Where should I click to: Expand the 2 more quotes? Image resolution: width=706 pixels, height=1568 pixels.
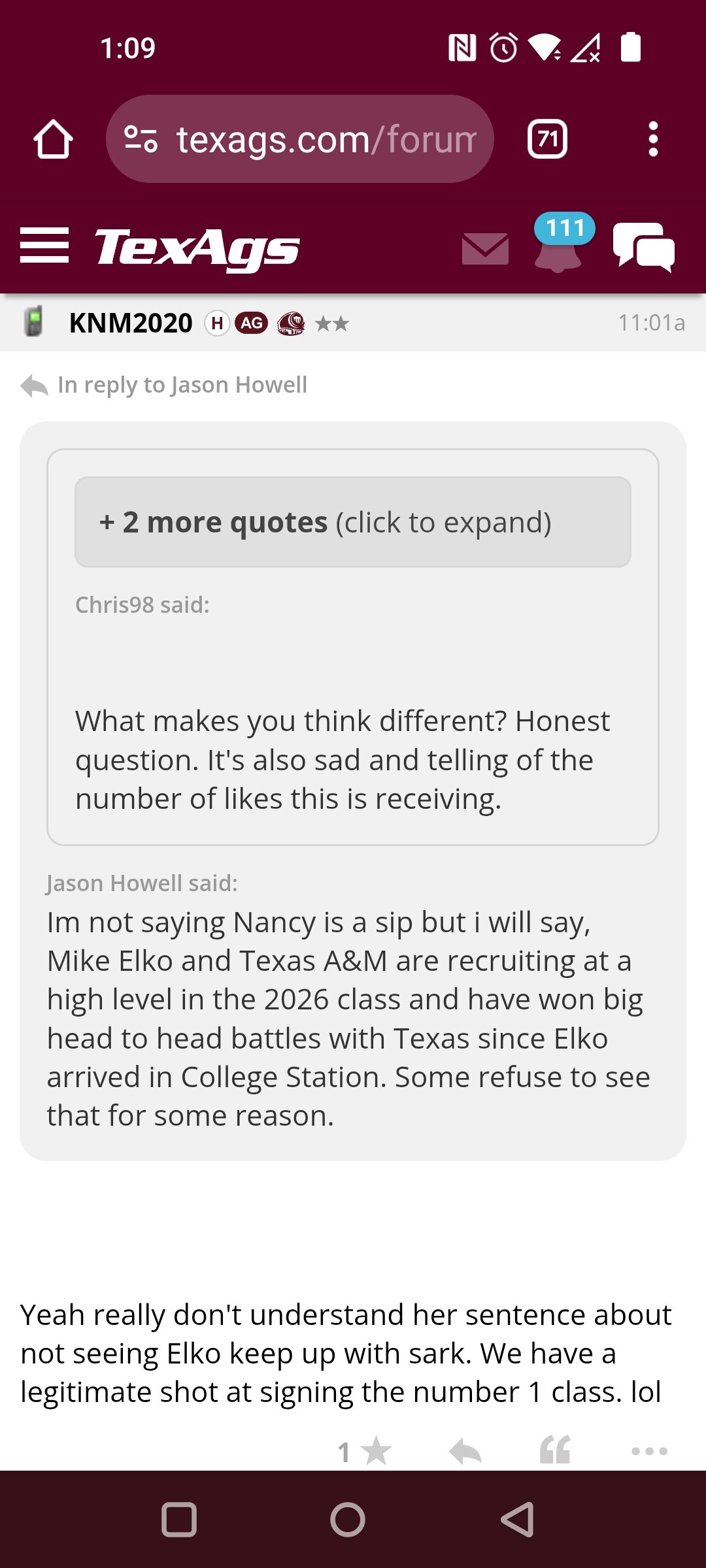pos(353,522)
